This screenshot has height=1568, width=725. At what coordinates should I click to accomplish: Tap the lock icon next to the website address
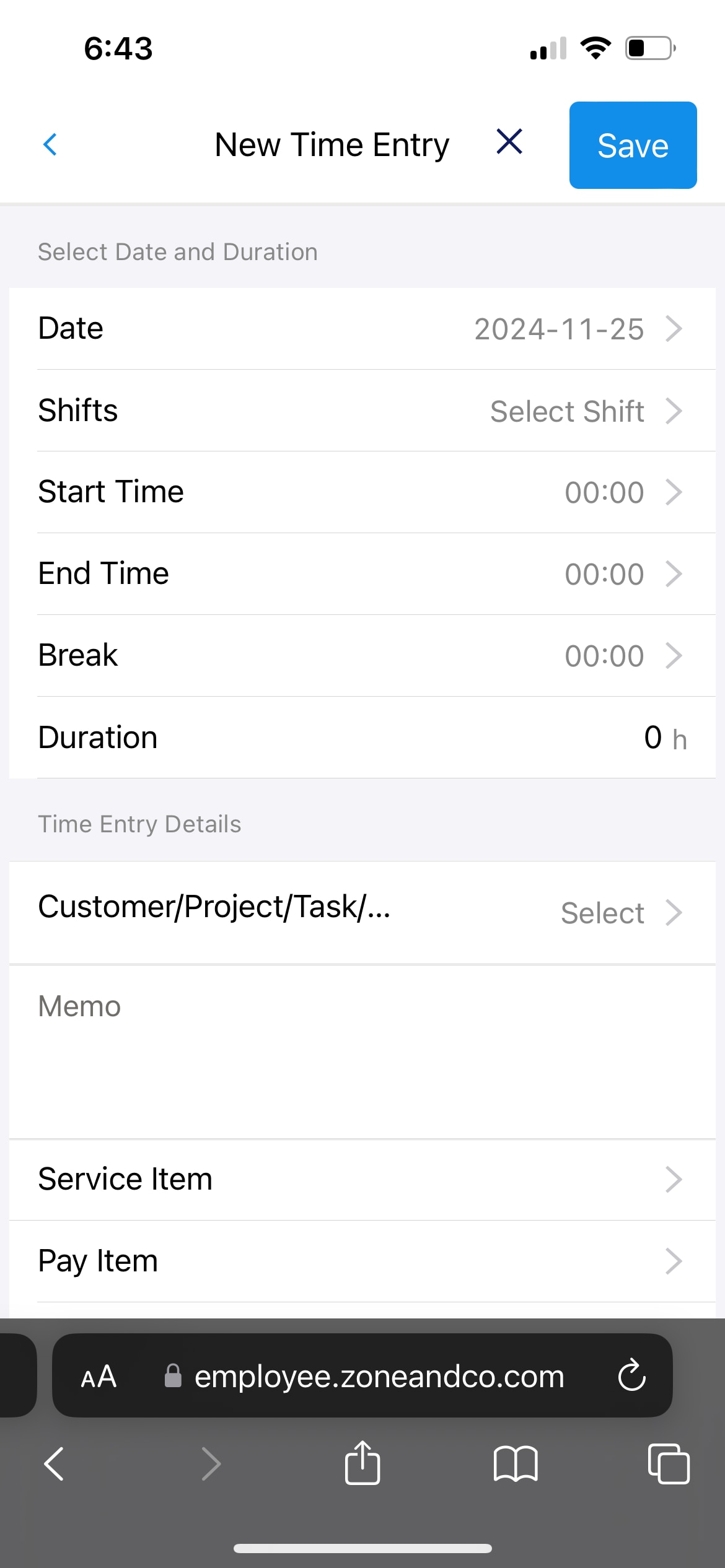pos(174,1377)
